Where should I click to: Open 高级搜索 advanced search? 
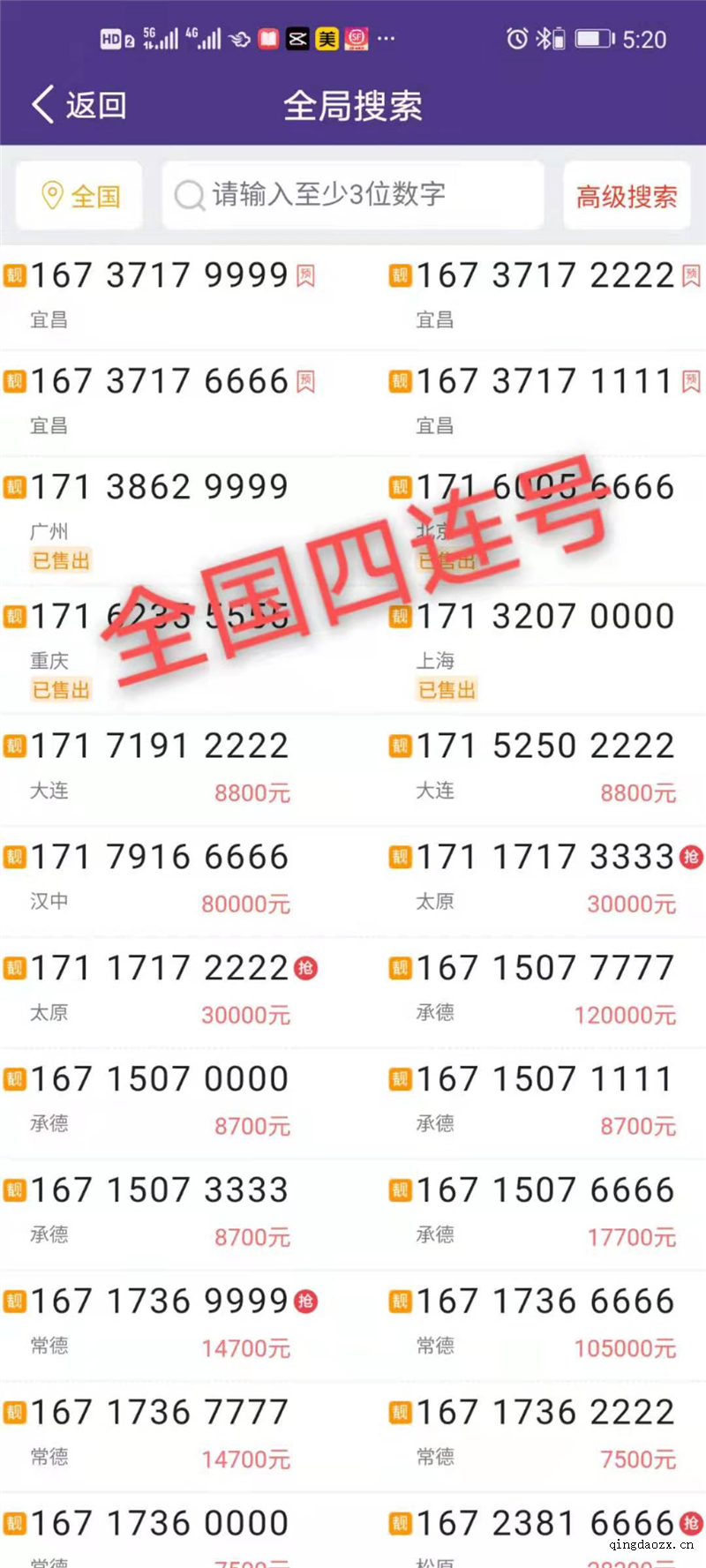[627, 195]
